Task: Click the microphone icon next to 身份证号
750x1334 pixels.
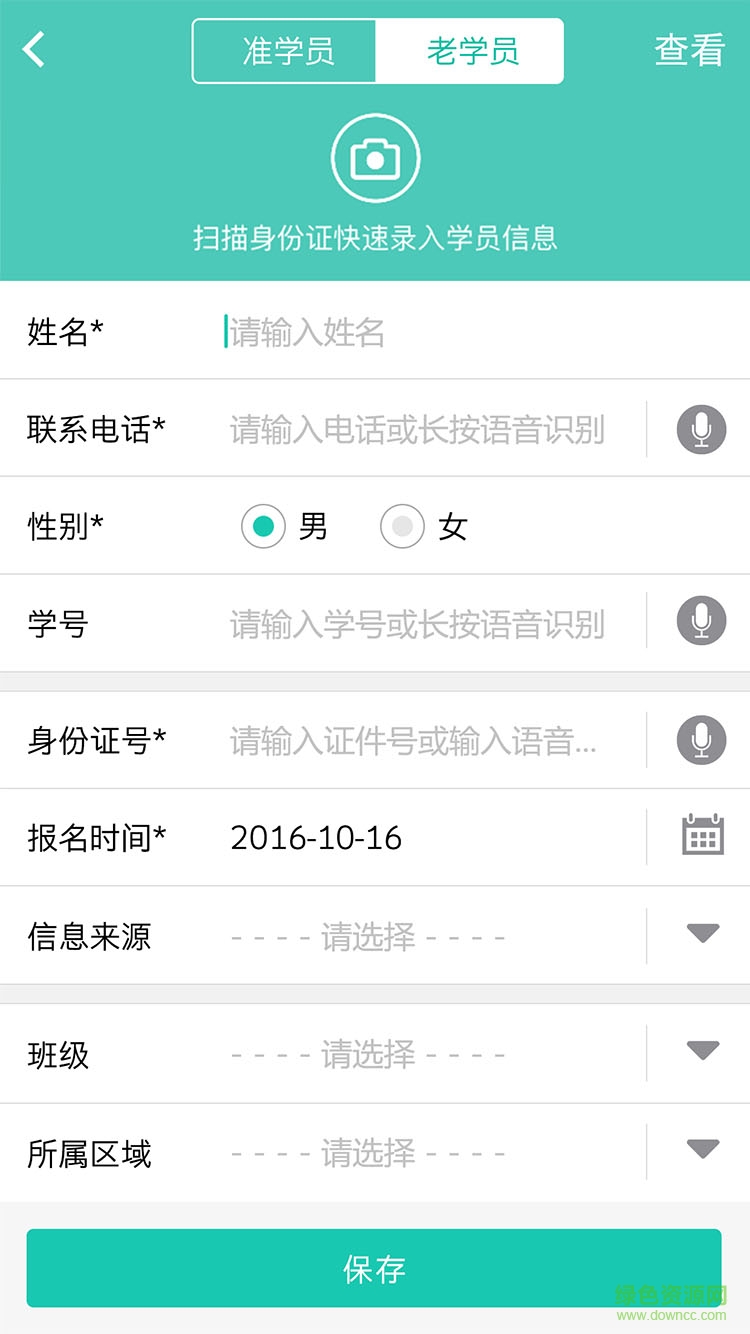Action: click(x=701, y=738)
